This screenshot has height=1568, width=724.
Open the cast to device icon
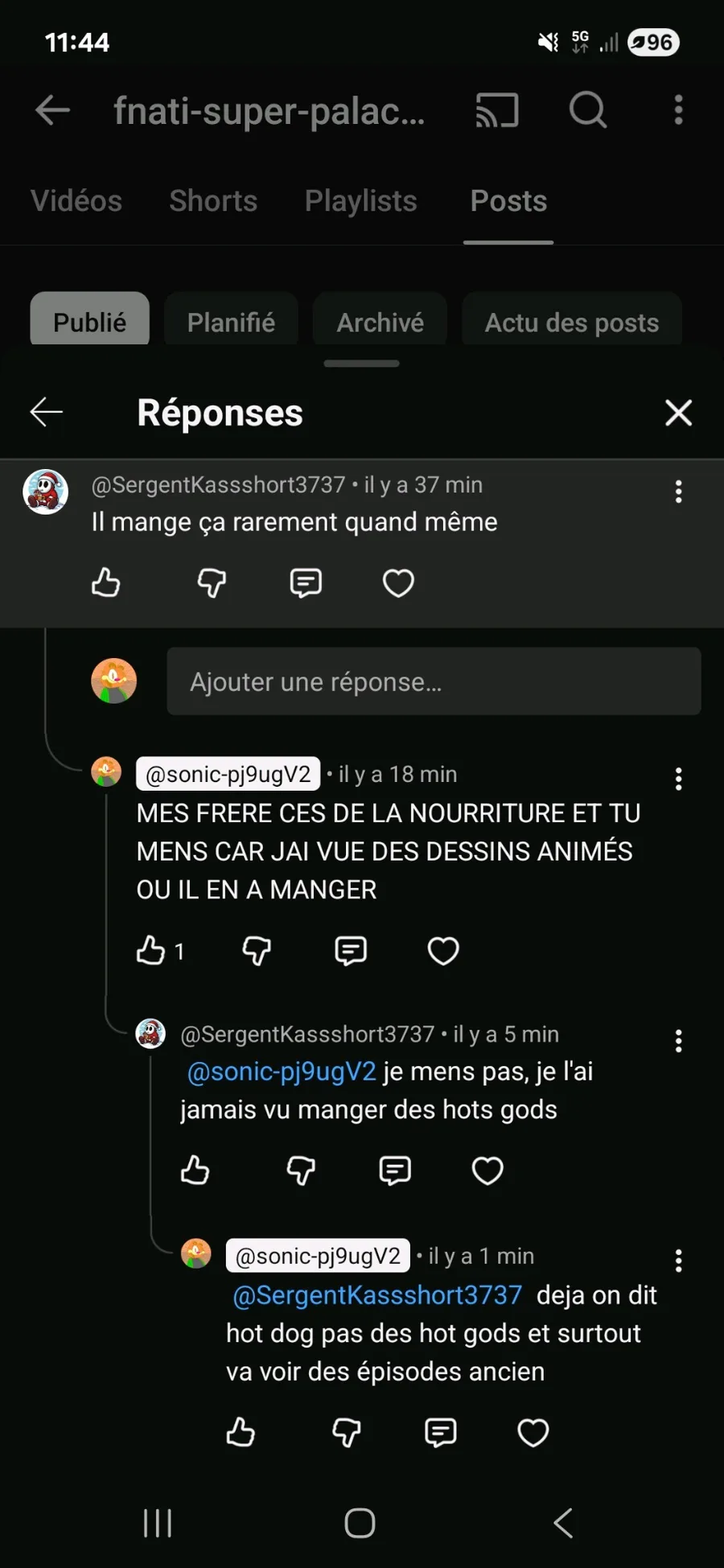(x=497, y=110)
